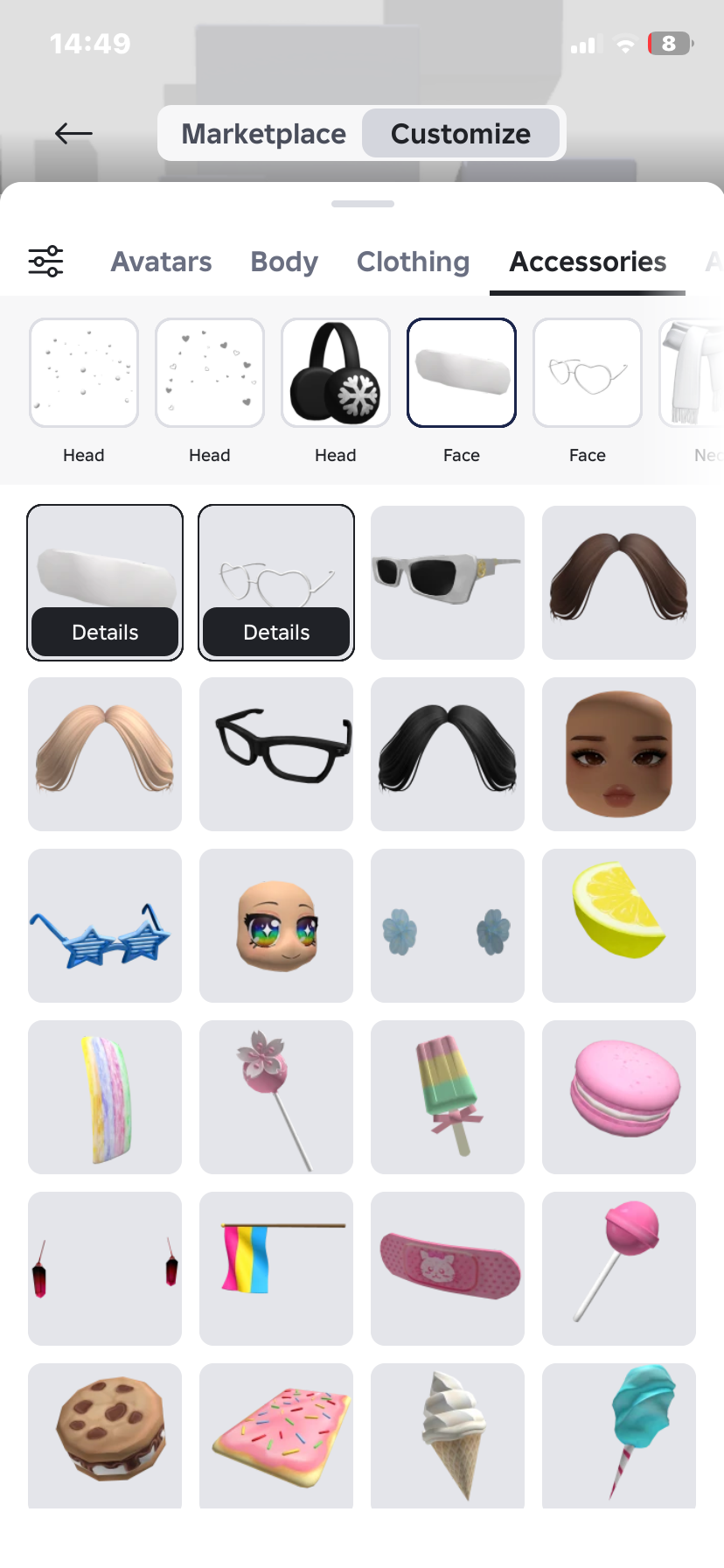The image size is (724, 1568).
Task: Equip the blonde parted bangs
Action: (x=105, y=753)
